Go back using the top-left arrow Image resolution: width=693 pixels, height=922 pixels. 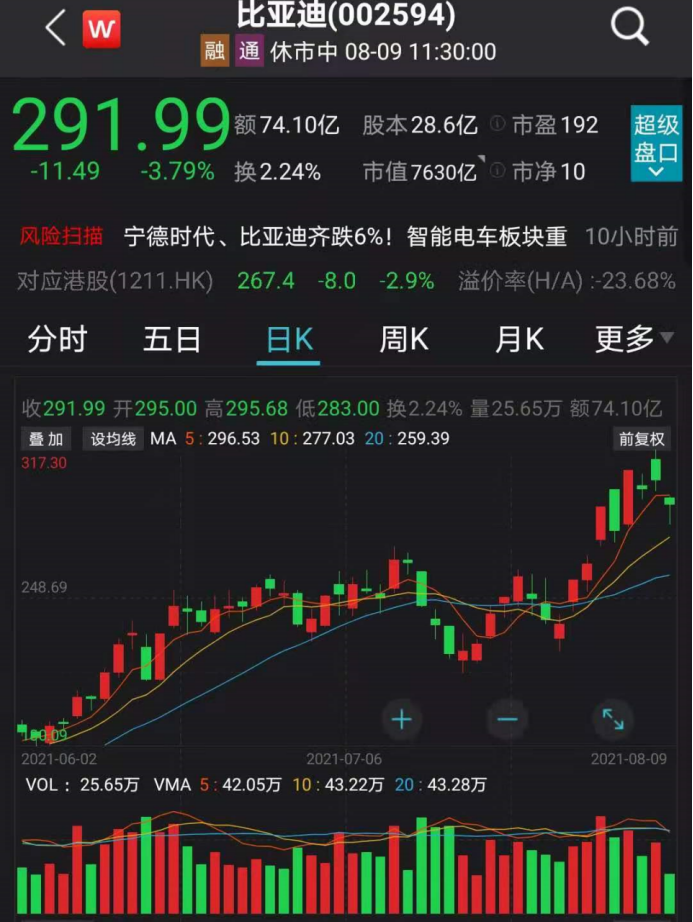55,28
